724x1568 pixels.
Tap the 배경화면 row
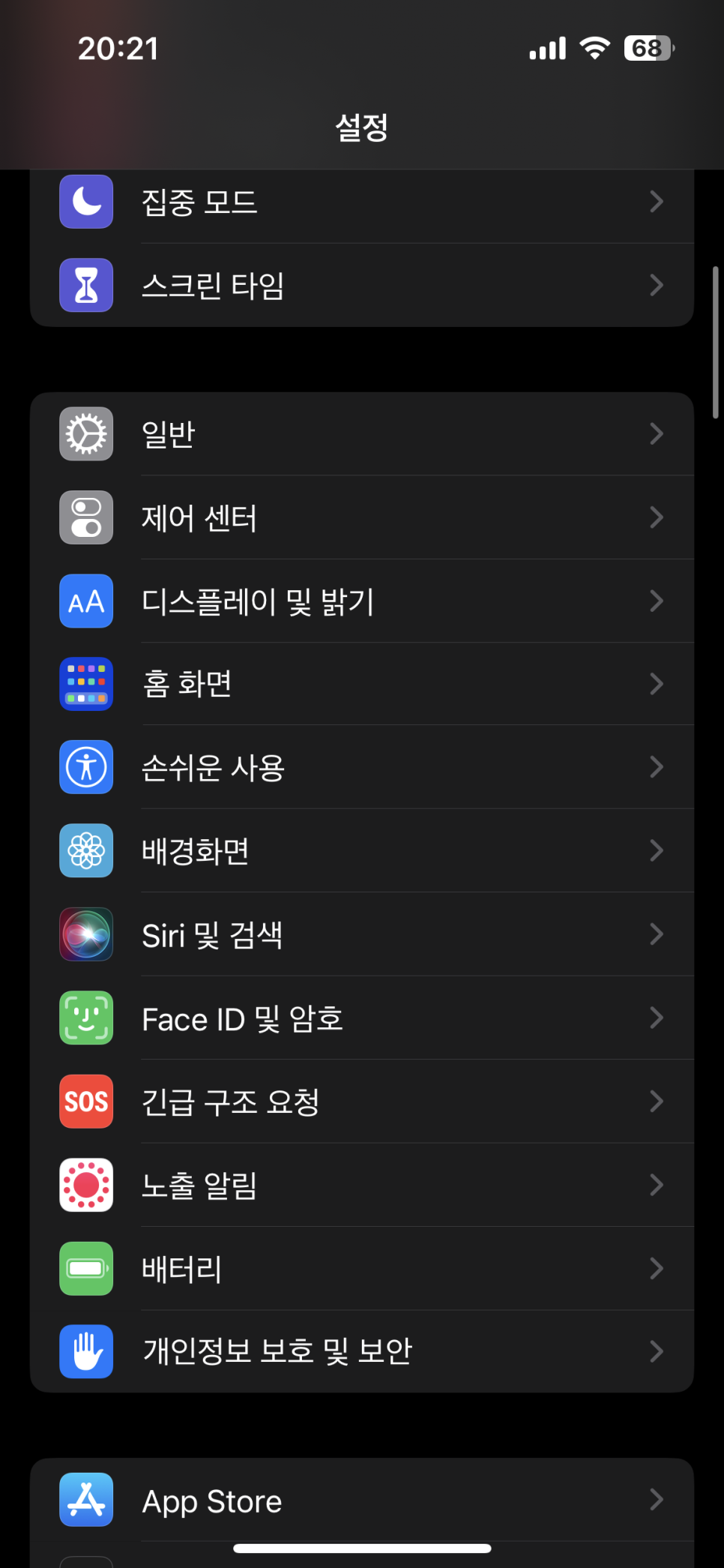362,851
